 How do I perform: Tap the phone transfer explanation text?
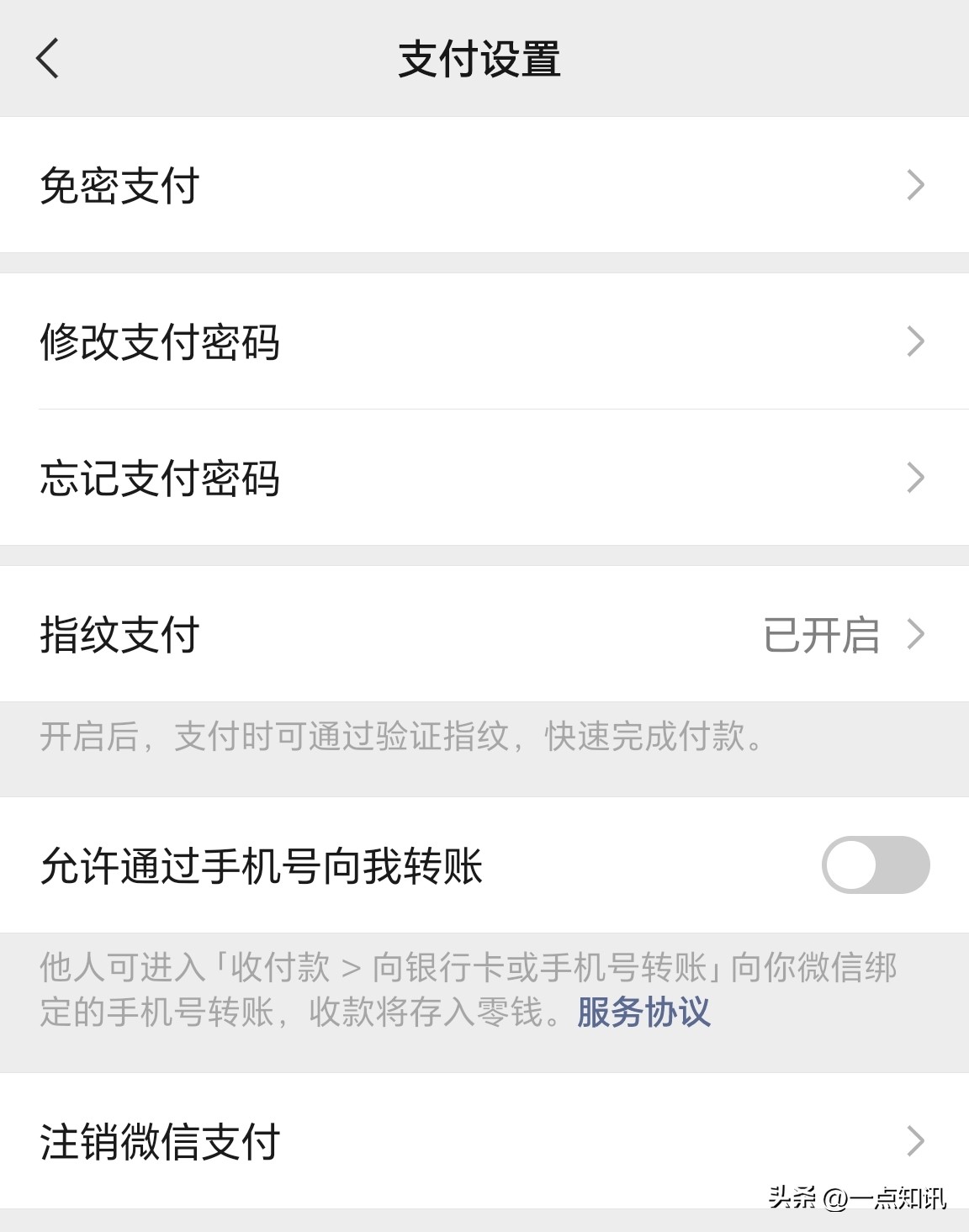point(421,988)
